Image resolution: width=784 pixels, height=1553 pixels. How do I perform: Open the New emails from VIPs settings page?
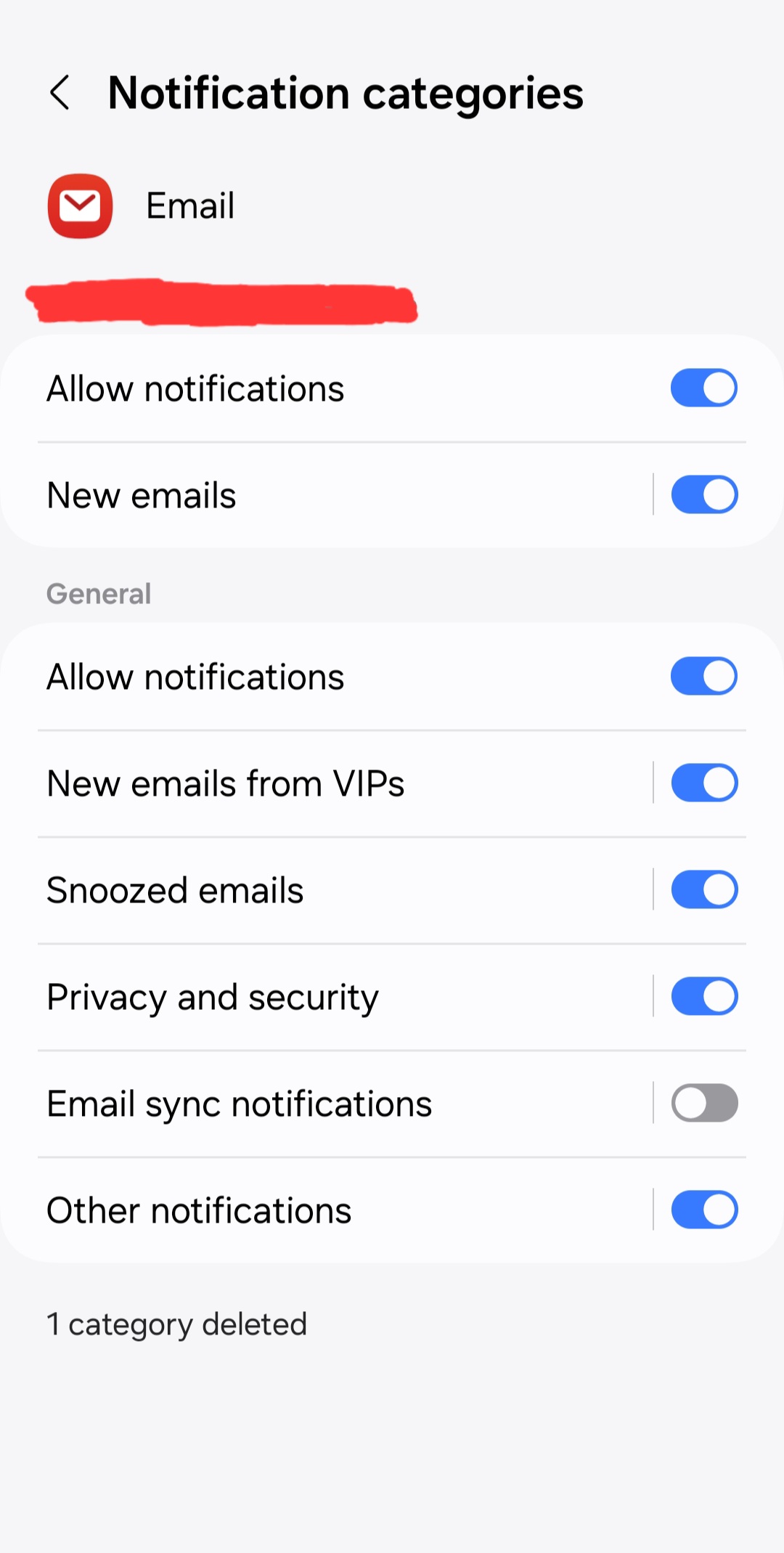(x=290, y=782)
